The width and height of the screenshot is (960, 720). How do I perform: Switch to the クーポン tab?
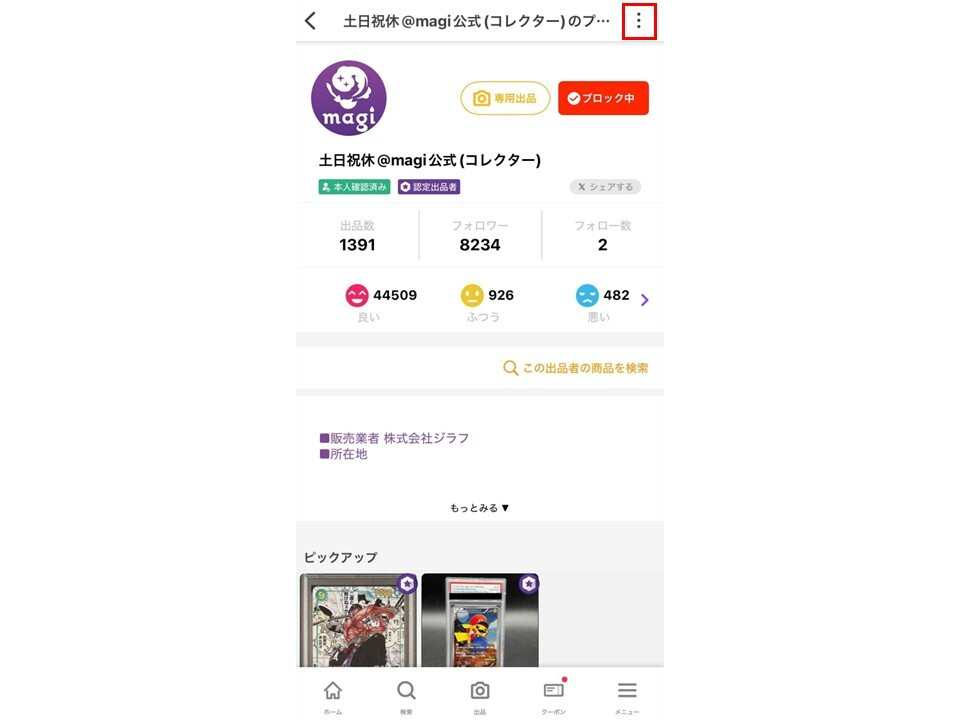554,695
